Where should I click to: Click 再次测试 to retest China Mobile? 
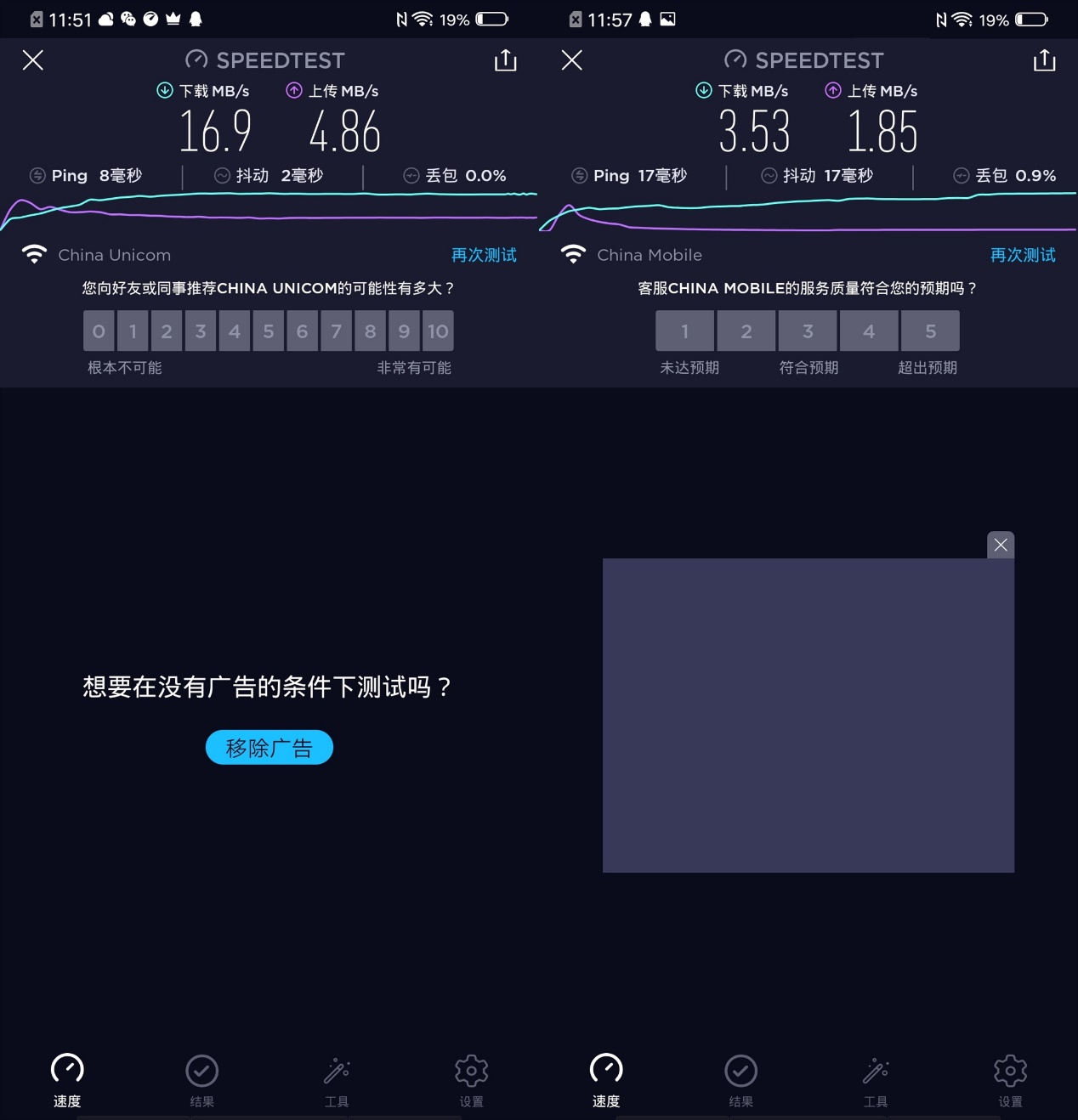click(x=1023, y=254)
